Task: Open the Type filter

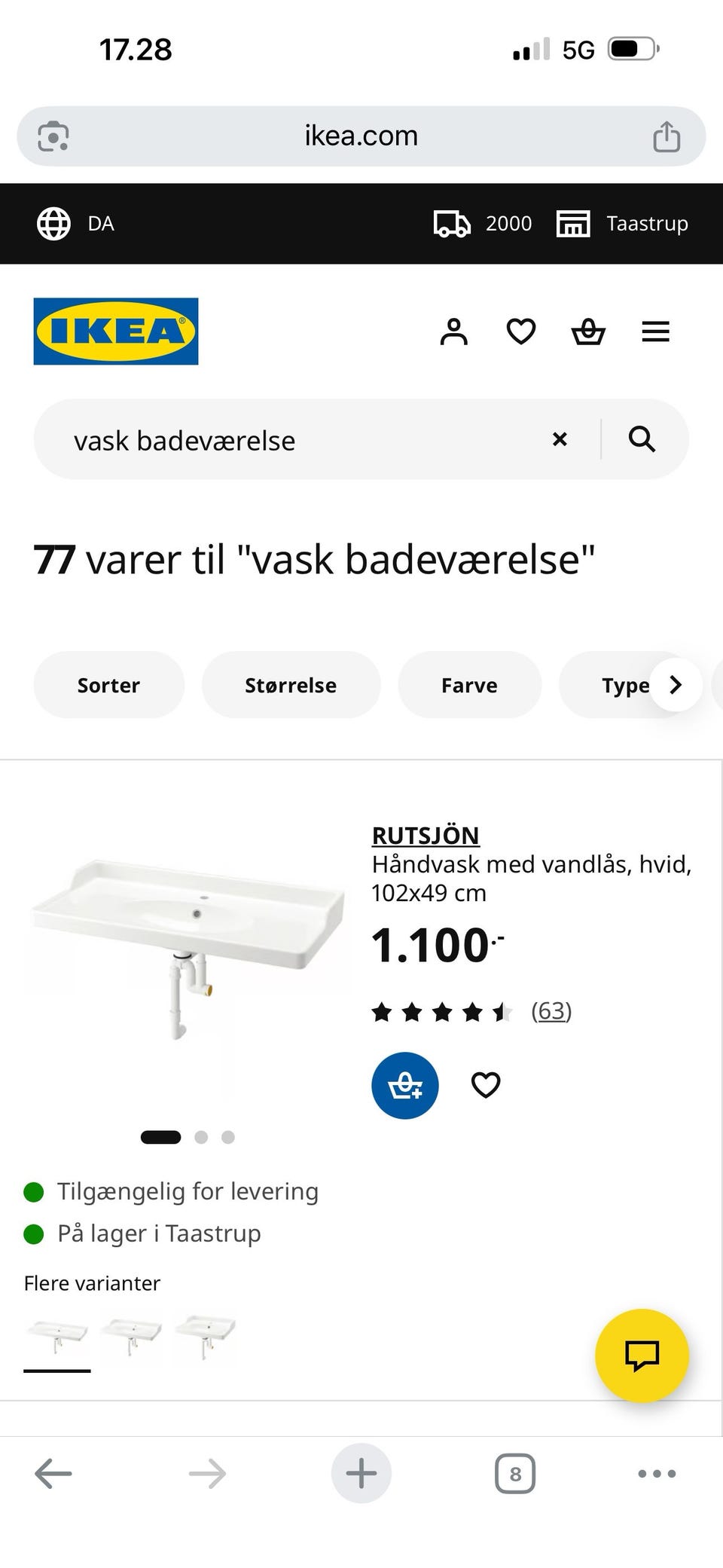Action: coord(625,685)
